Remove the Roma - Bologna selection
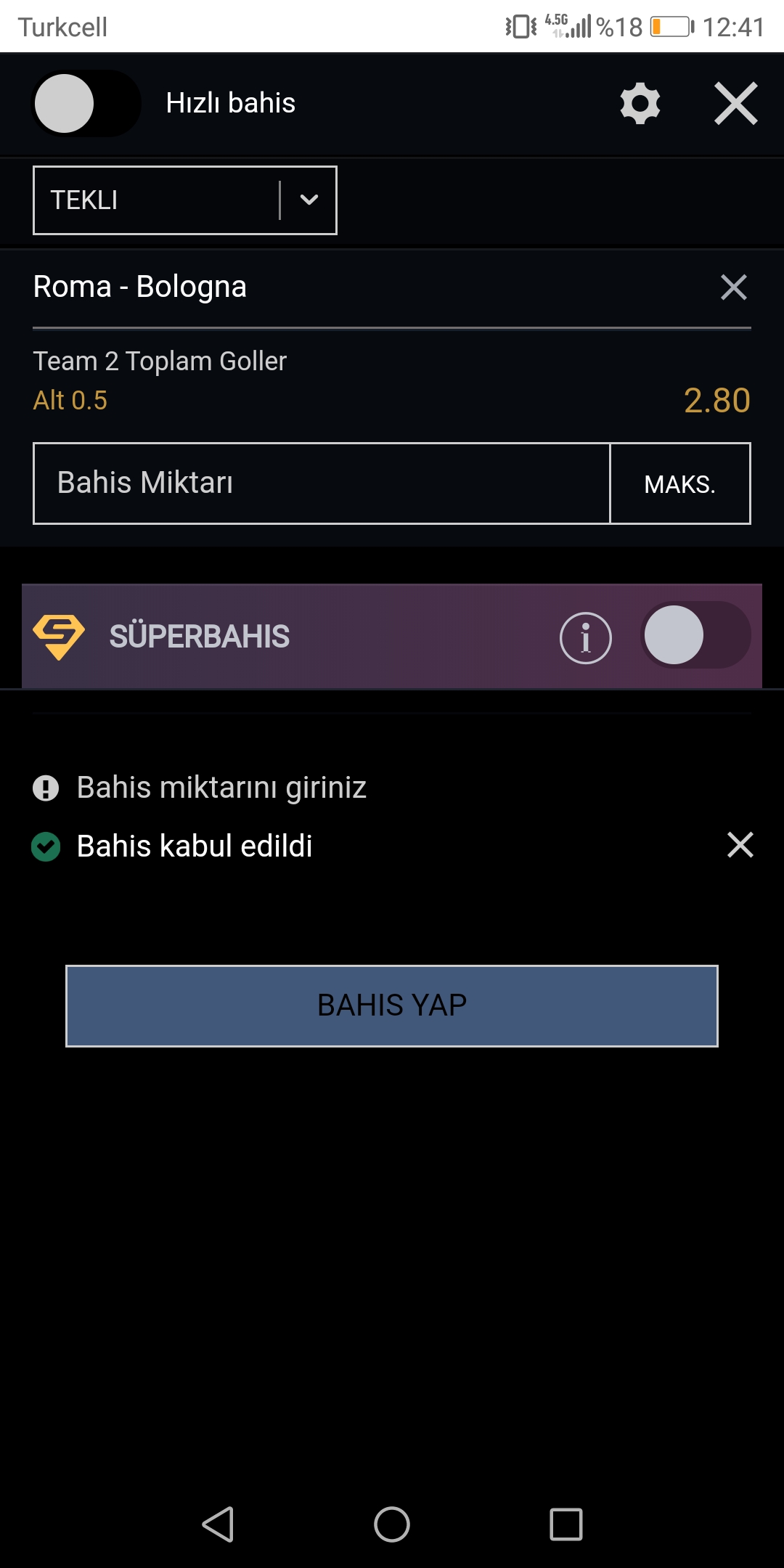This screenshot has height=1568, width=784. tap(734, 287)
